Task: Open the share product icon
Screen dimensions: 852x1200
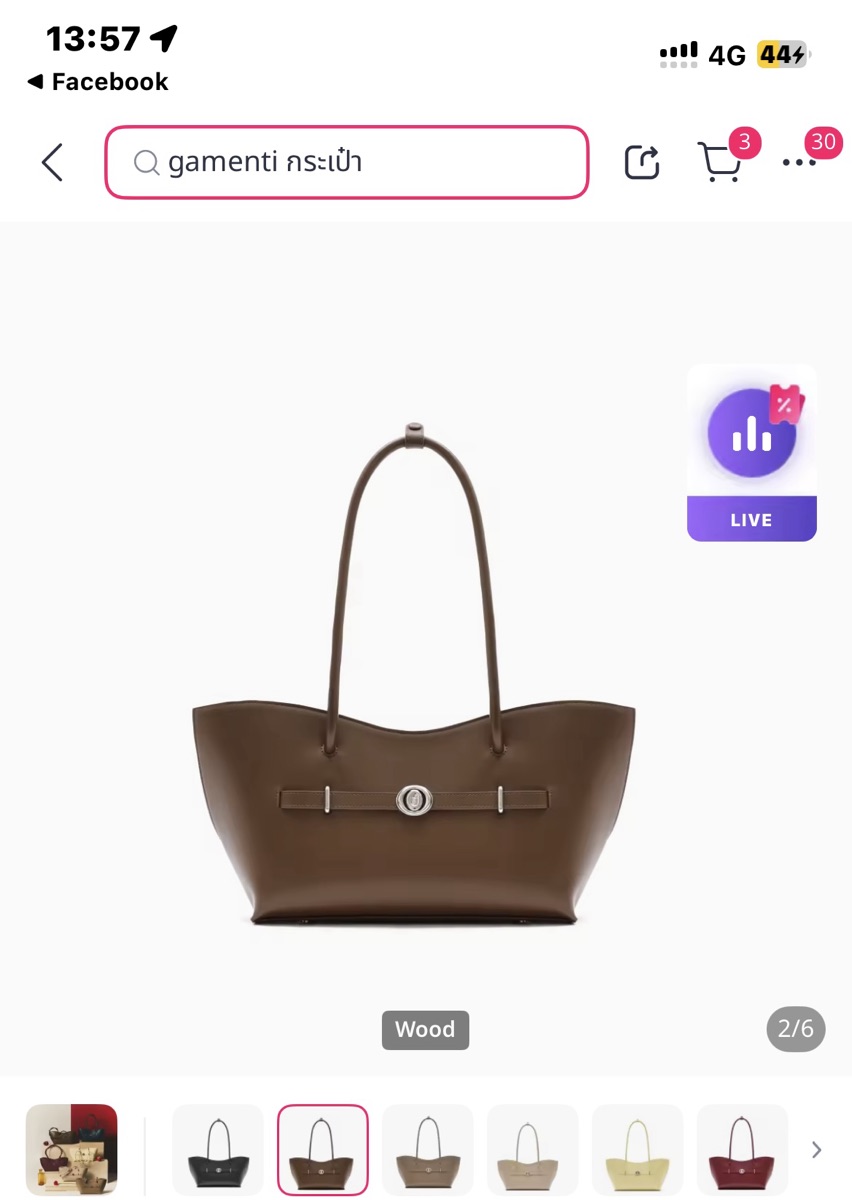Action: tap(641, 162)
